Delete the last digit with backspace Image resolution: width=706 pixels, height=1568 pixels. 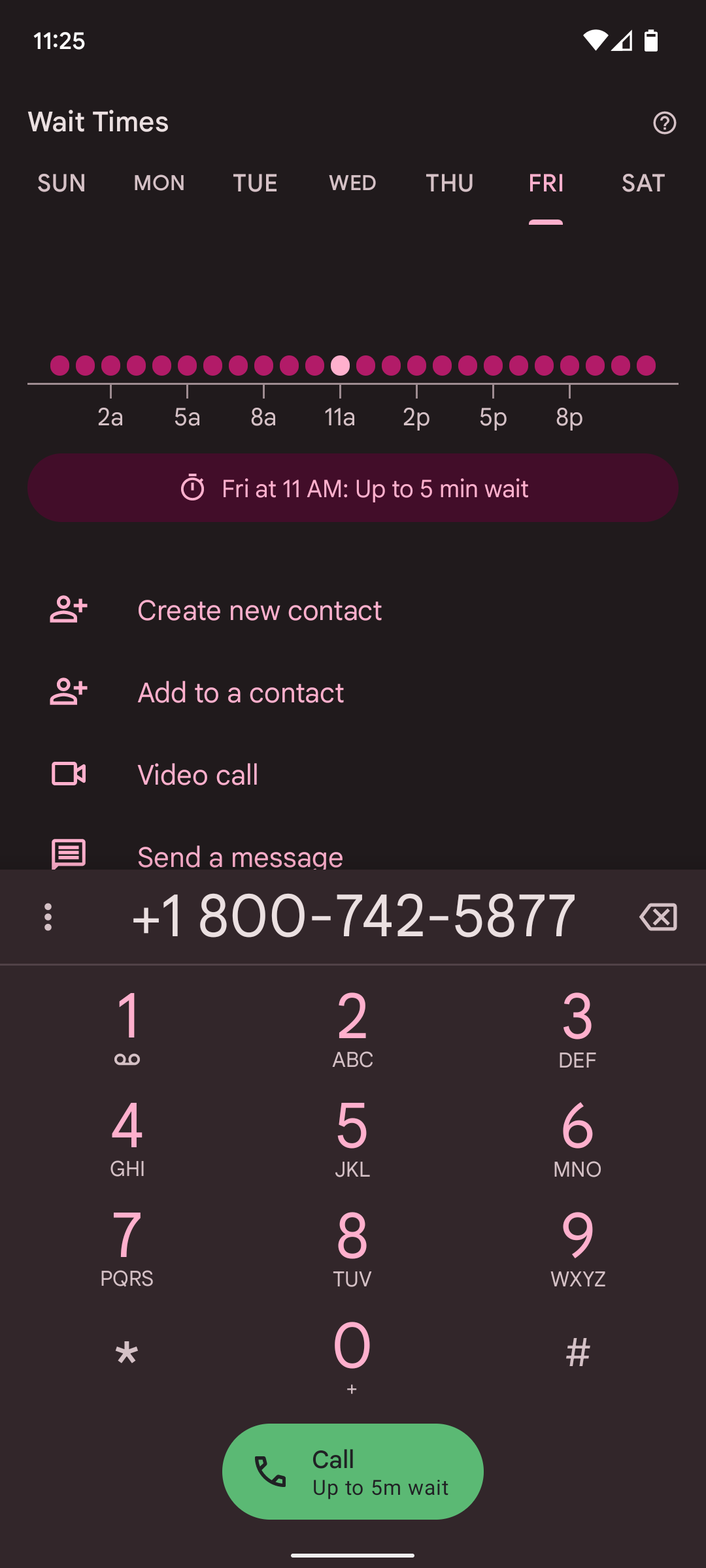coord(658,917)
